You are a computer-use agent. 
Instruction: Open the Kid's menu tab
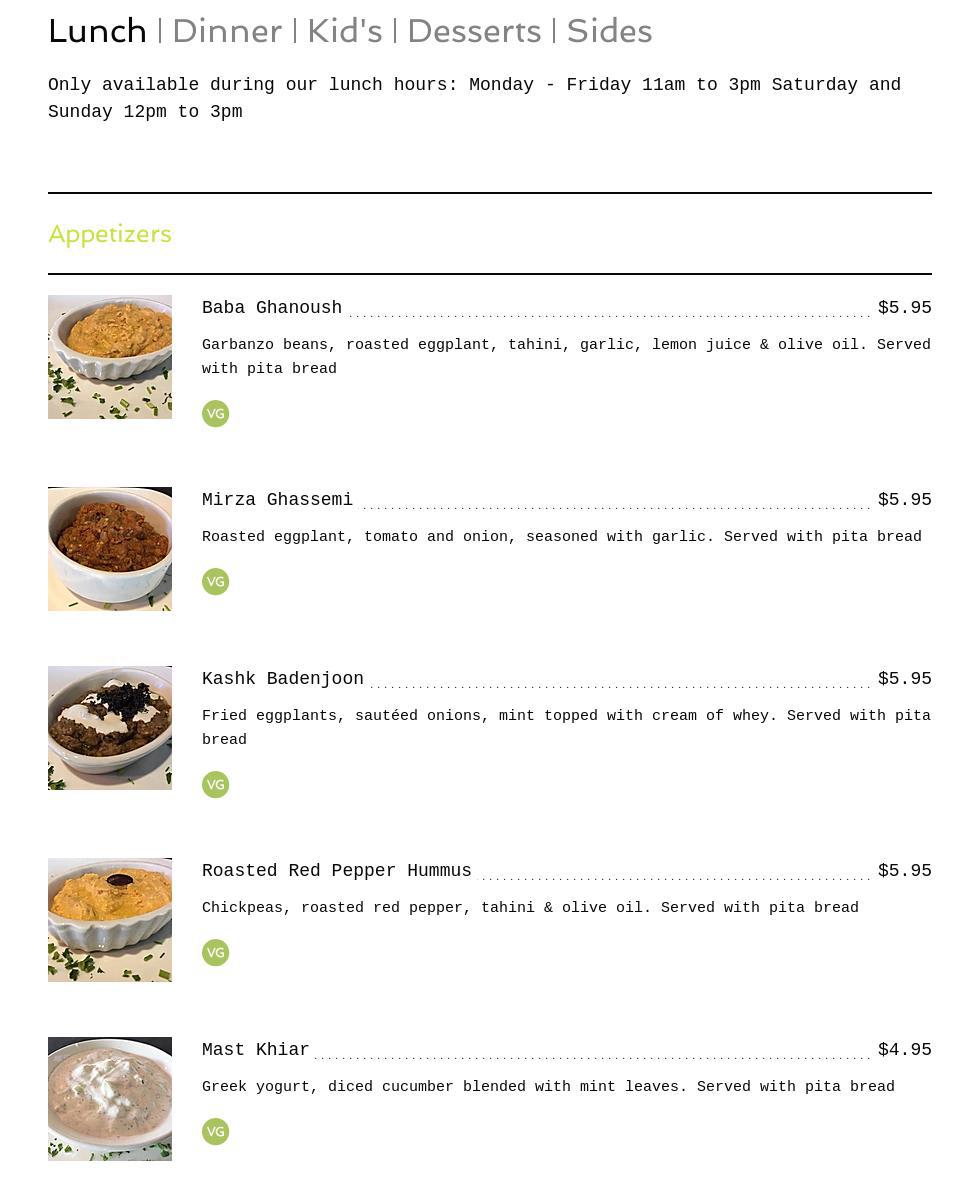point(344,31)
